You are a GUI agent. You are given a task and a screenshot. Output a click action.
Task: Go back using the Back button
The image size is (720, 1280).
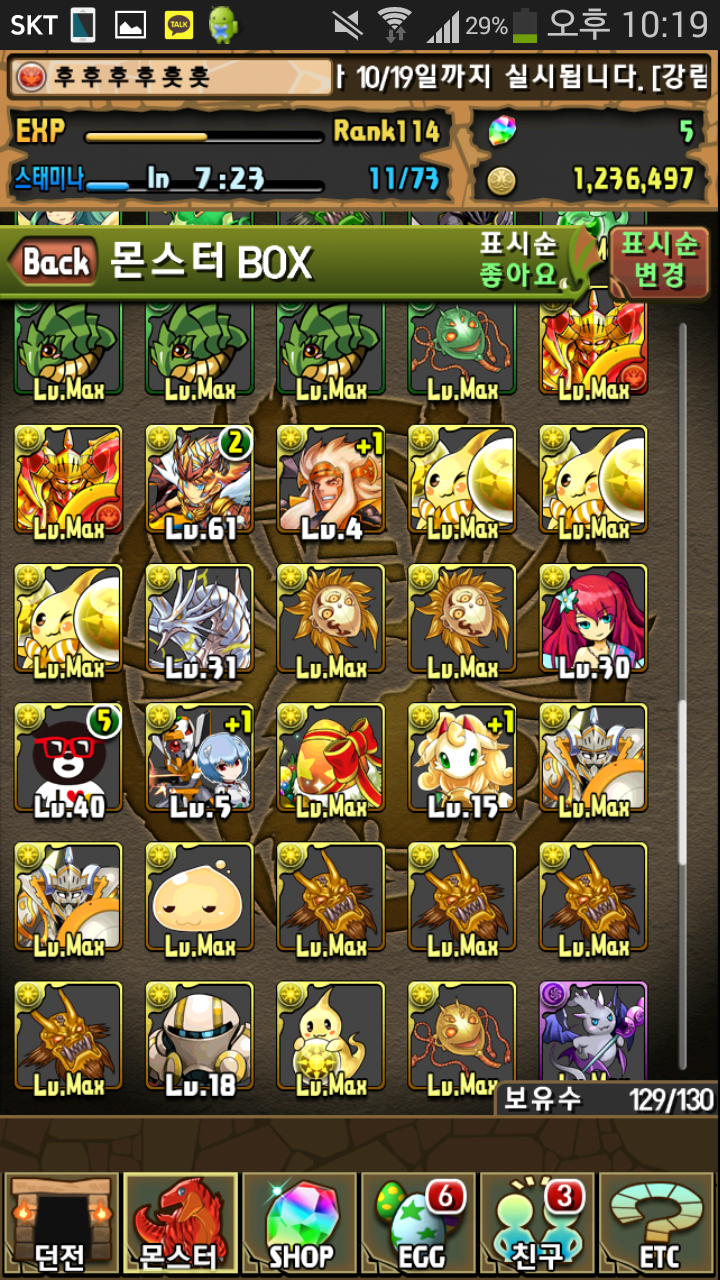pyautogui.click(x=55, y=263)
